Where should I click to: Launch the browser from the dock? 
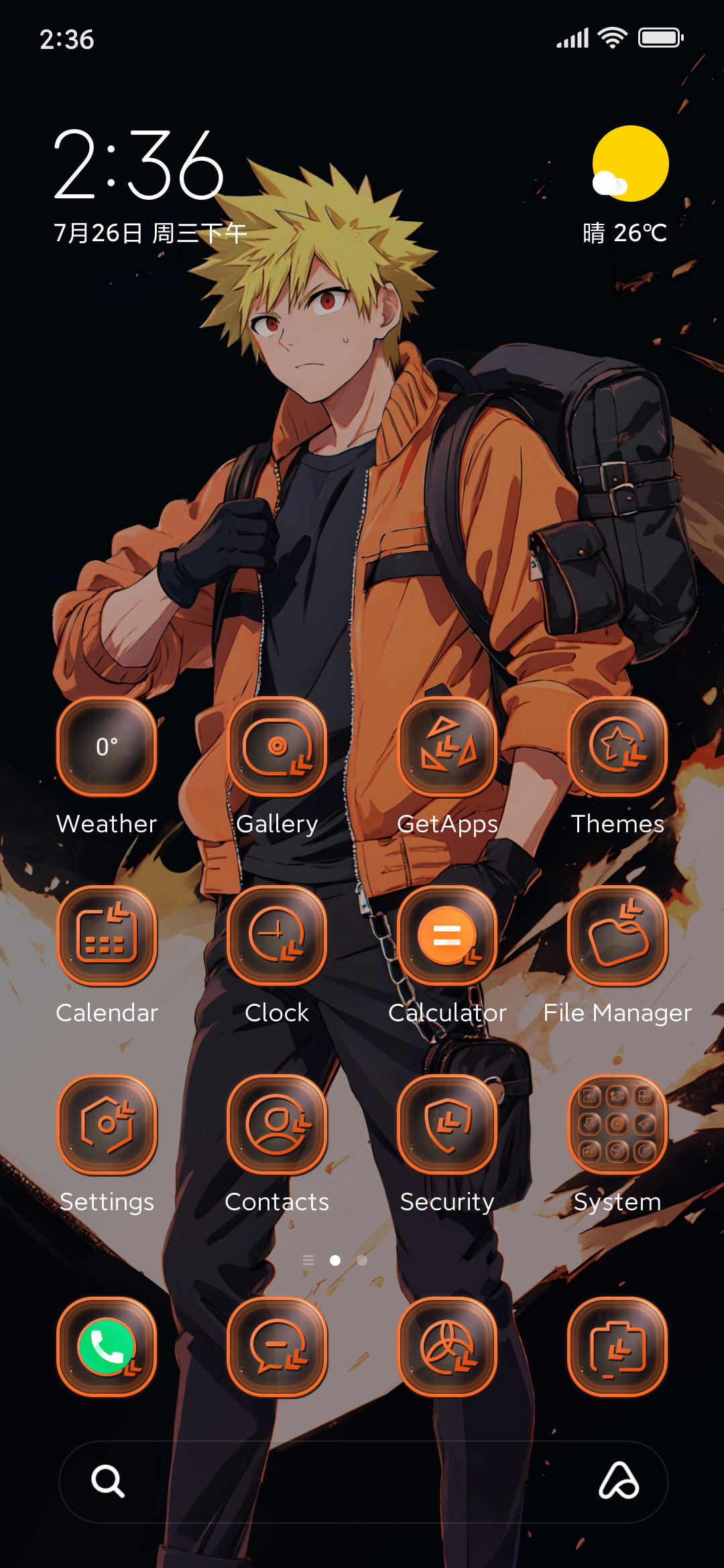point(447,1347)
